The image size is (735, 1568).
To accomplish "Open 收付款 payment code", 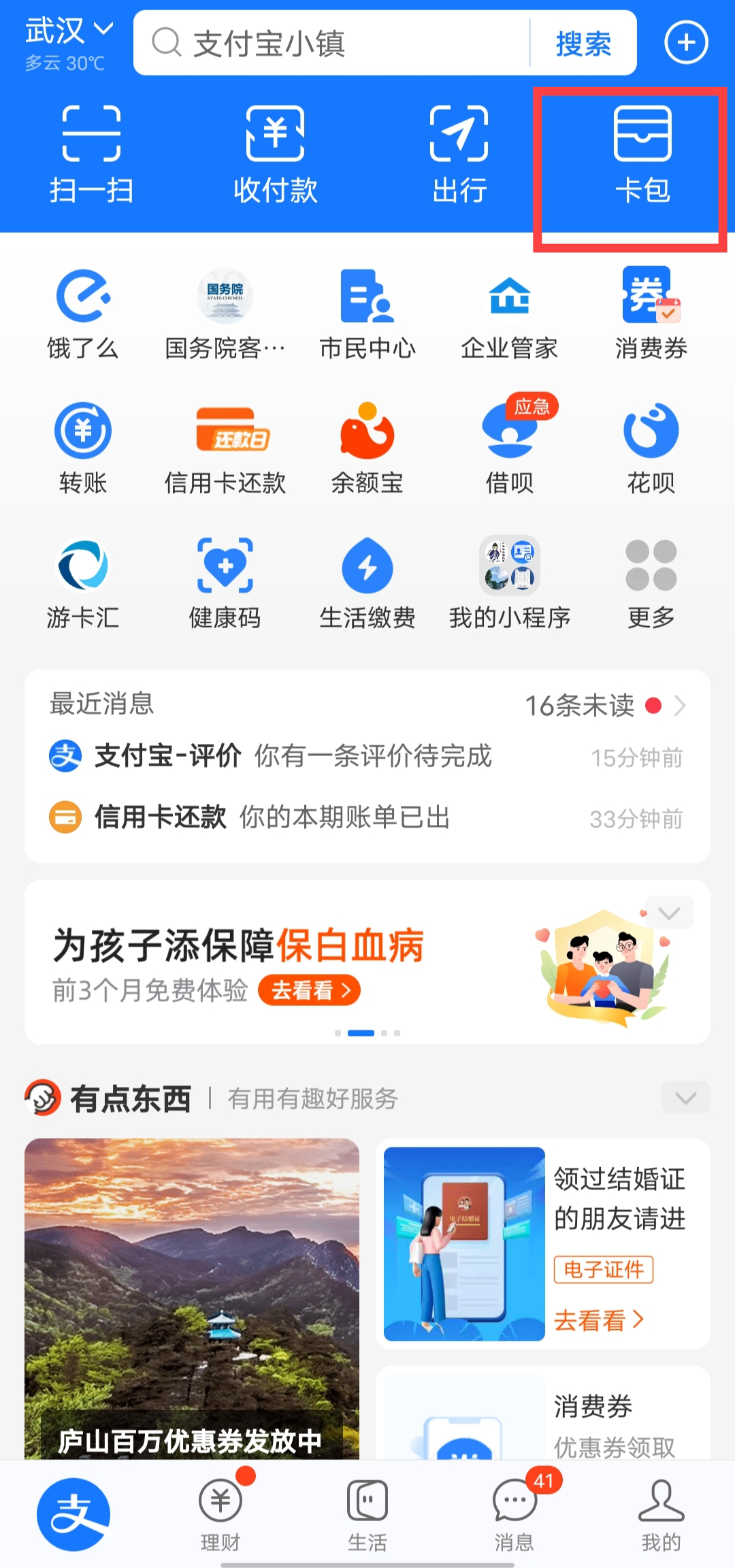I will pos(276,153).
